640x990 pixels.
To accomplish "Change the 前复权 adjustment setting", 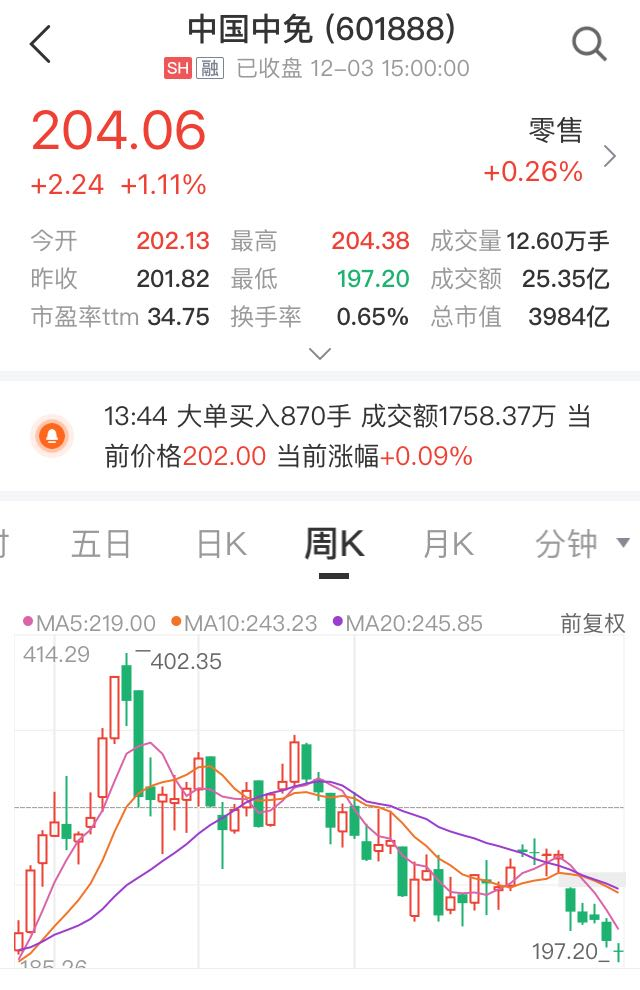I will click(593, 623).
